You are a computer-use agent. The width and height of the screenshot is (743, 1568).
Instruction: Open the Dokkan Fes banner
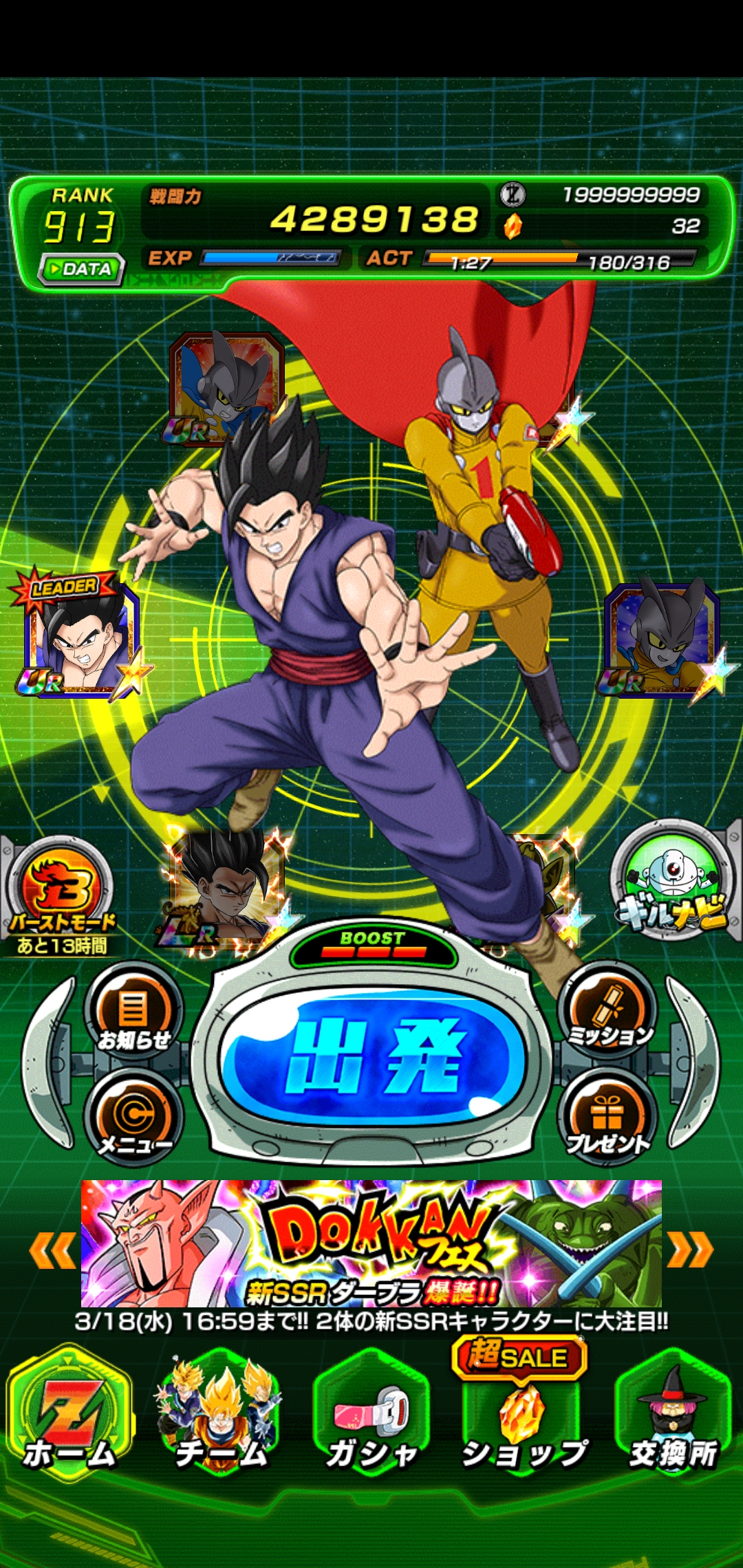click(x=371, y=1243)
